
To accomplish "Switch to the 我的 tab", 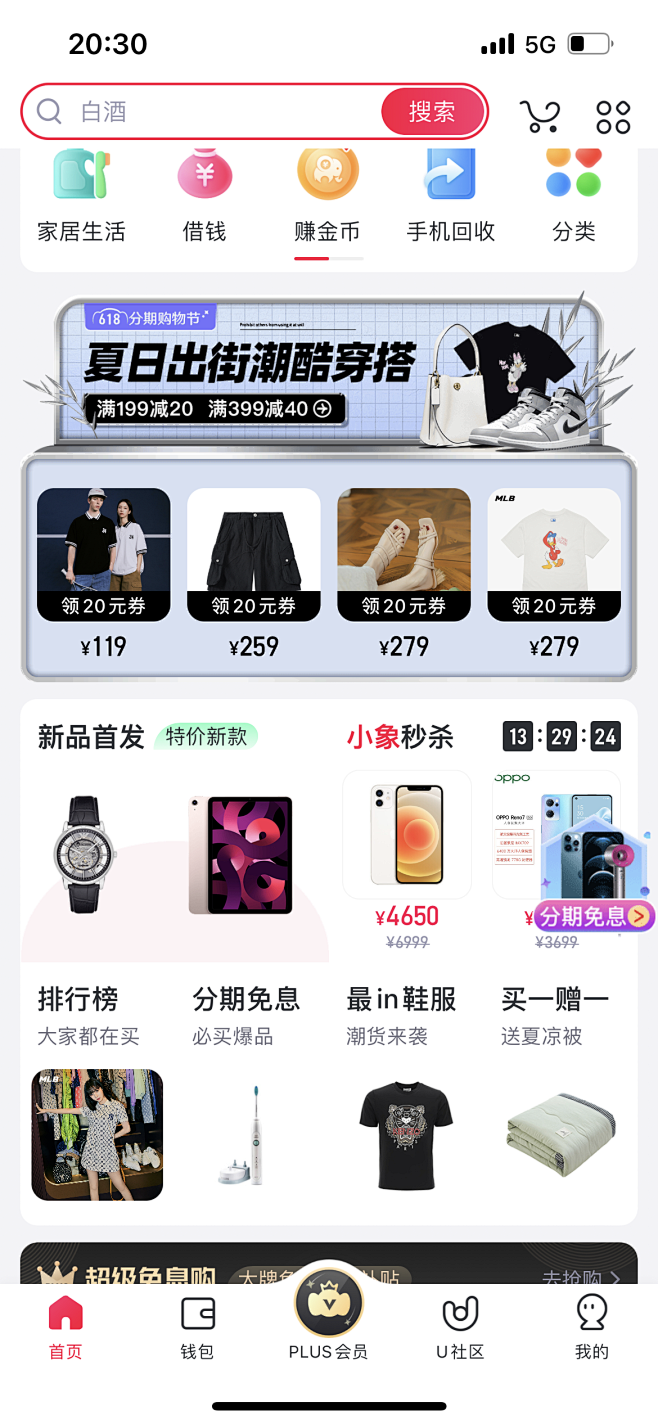I will [x=592, y=1327].
